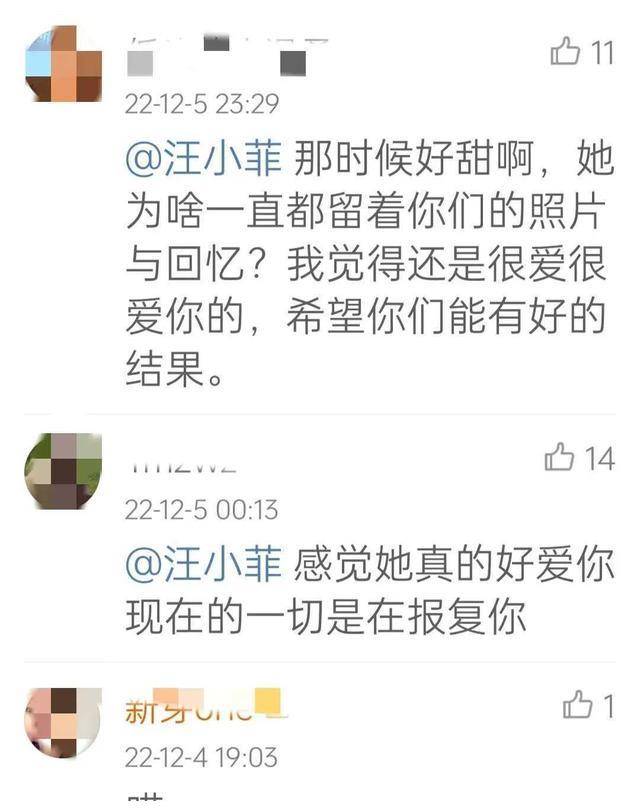Open @汪小菲 mention in the 那时候好甜啊 comment
This screenshot has height=811, width=640.
(205, 157)
